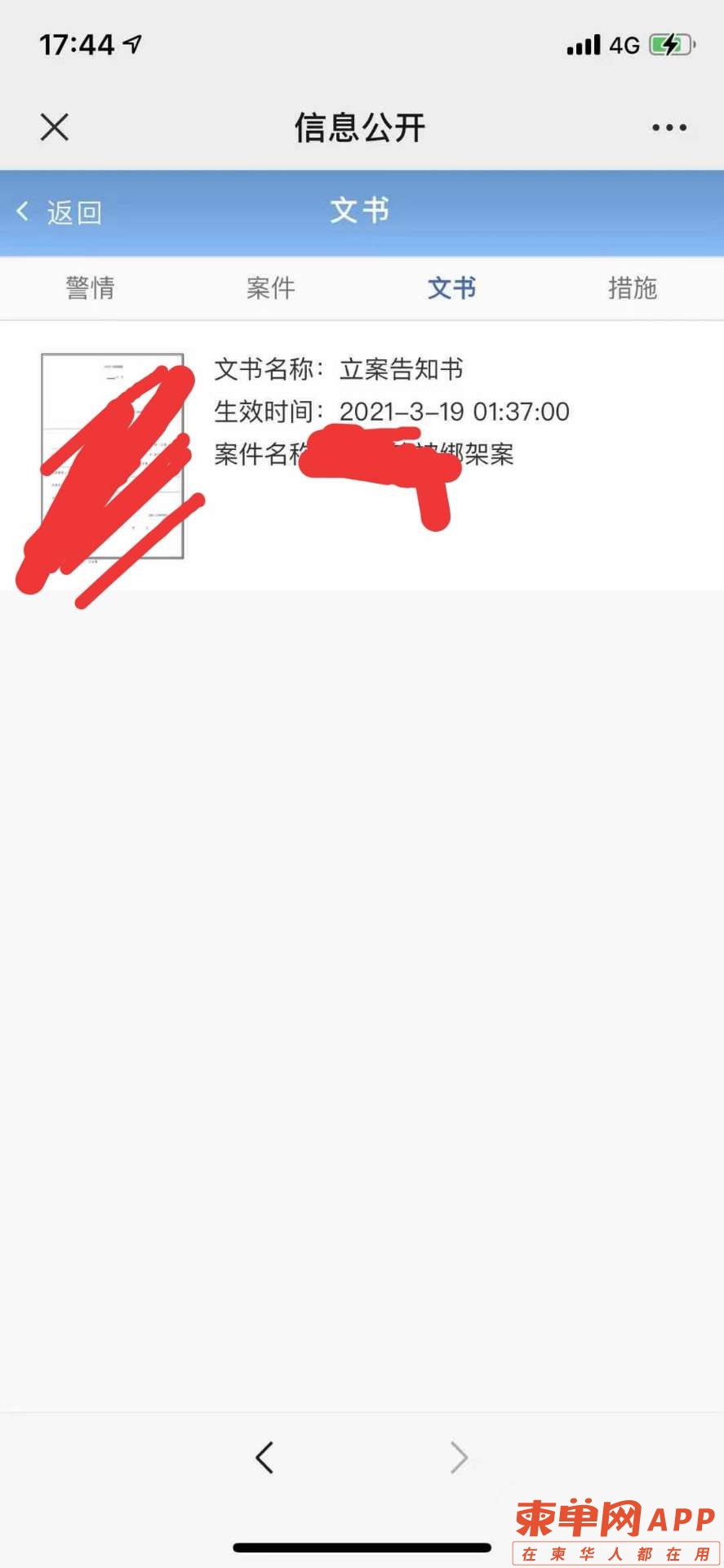Navigate back with bottom browser arrow
Viewport: 724px width, 1568px height.
click(x=264, y=1458)
